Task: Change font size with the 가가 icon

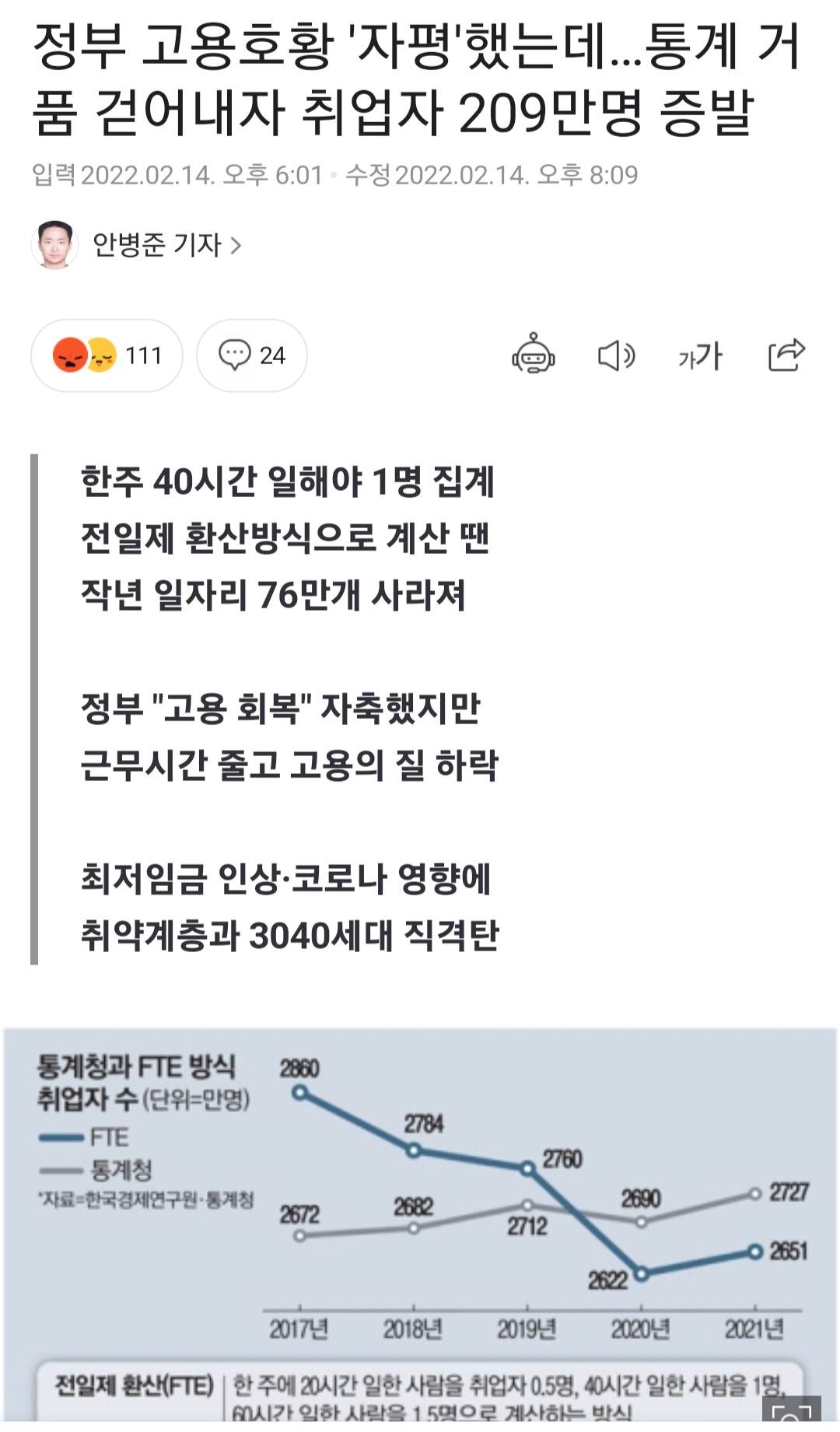Action: (700, 356)
